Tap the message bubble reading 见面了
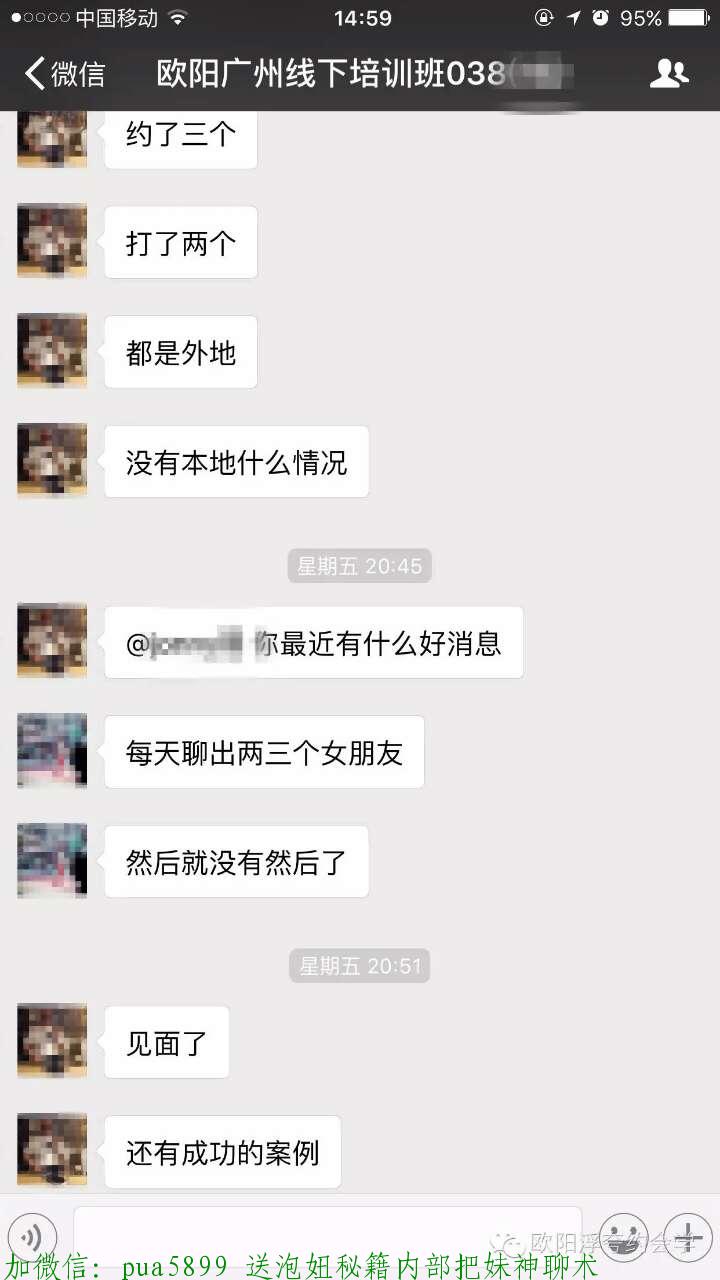Viewport: 720px width, 1280px height. pyautogui.click(x=166, y=1042)
